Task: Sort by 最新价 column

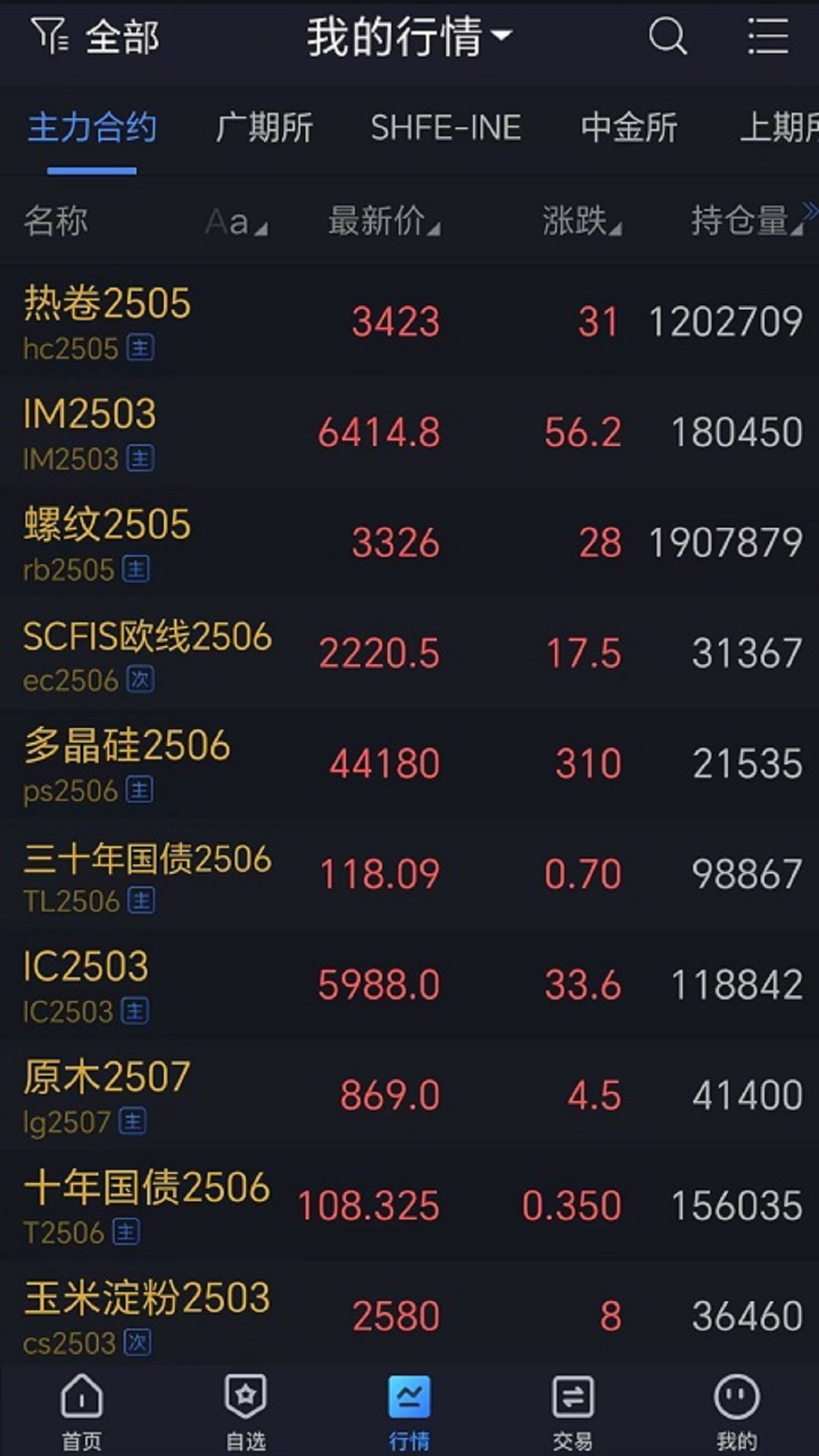Action: pyautogui.click(x=383, y=221)
